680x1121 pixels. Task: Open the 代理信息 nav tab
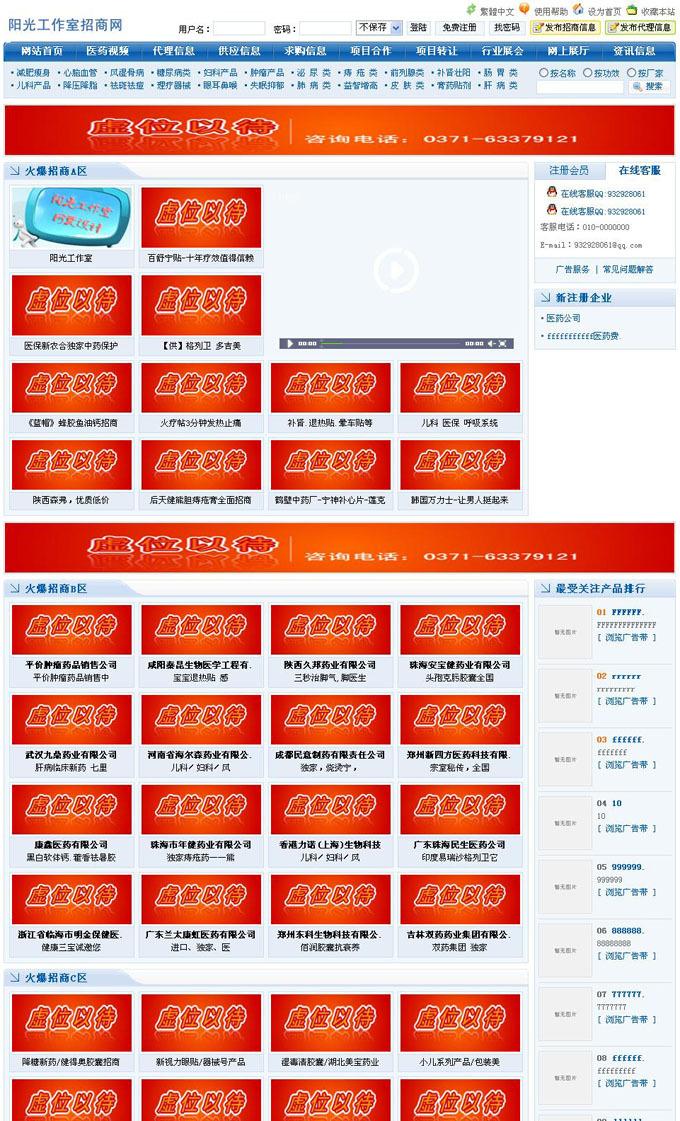[174, 51]
